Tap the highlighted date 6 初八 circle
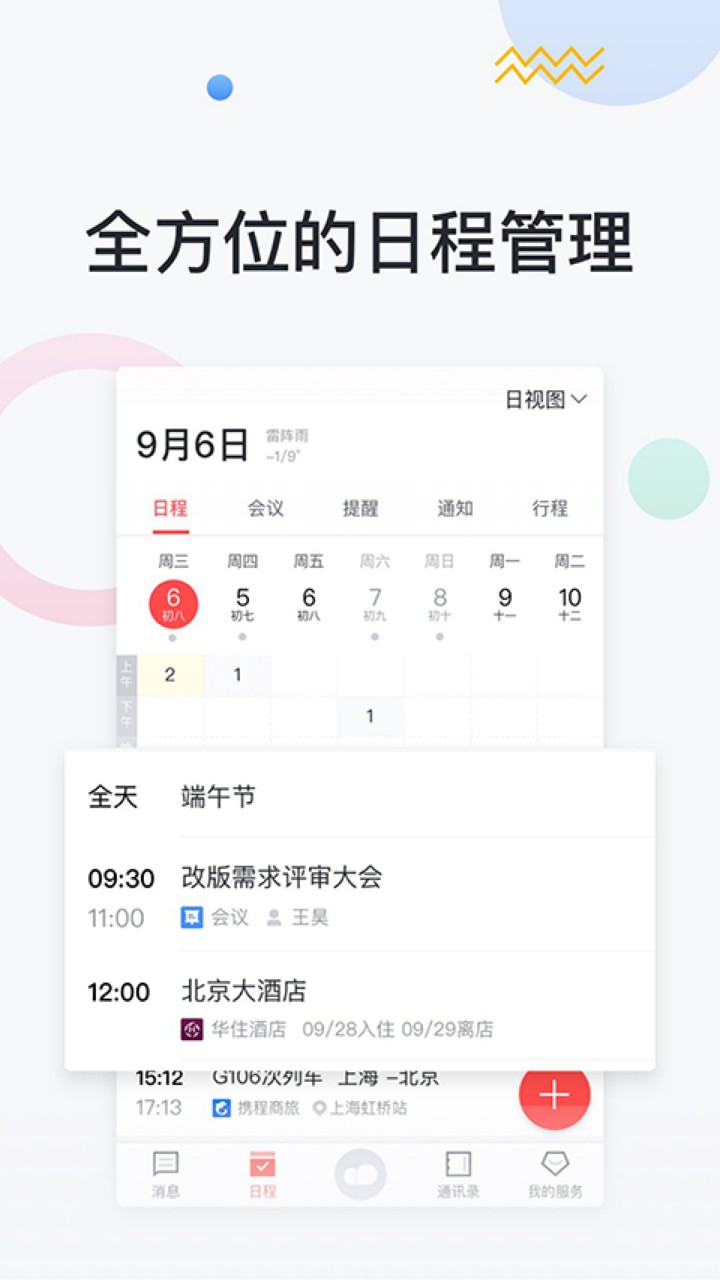720x1280 pixels. pos(172,602)
